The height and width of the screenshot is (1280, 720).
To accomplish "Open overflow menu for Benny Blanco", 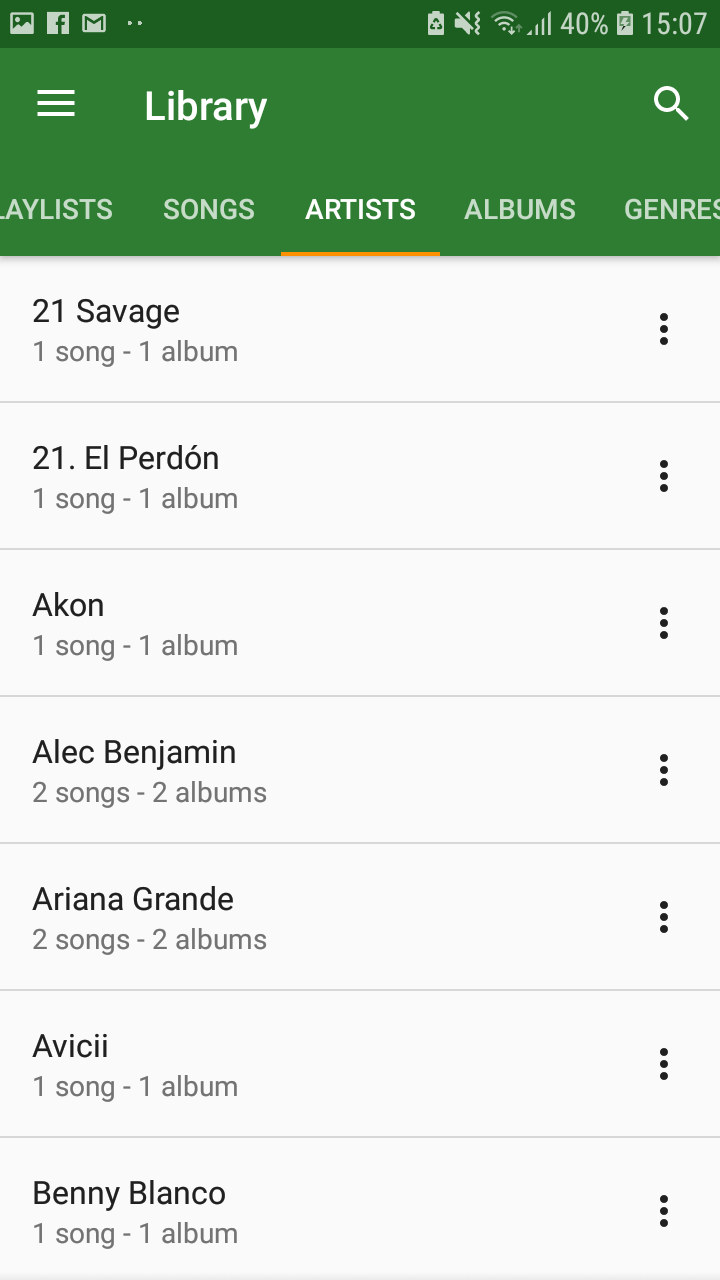I will pos(663,1212).
